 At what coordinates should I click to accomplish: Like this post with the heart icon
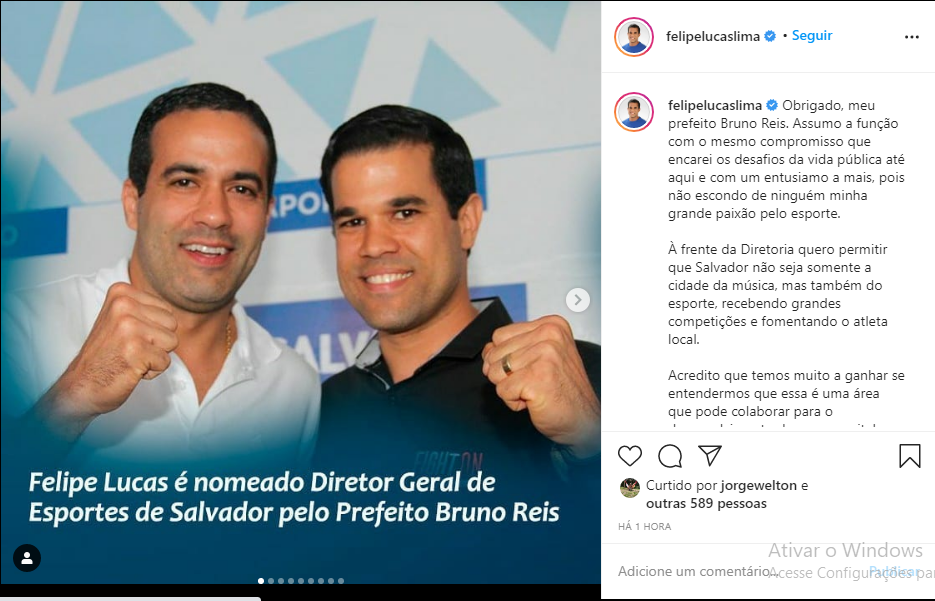coord(630,457)
